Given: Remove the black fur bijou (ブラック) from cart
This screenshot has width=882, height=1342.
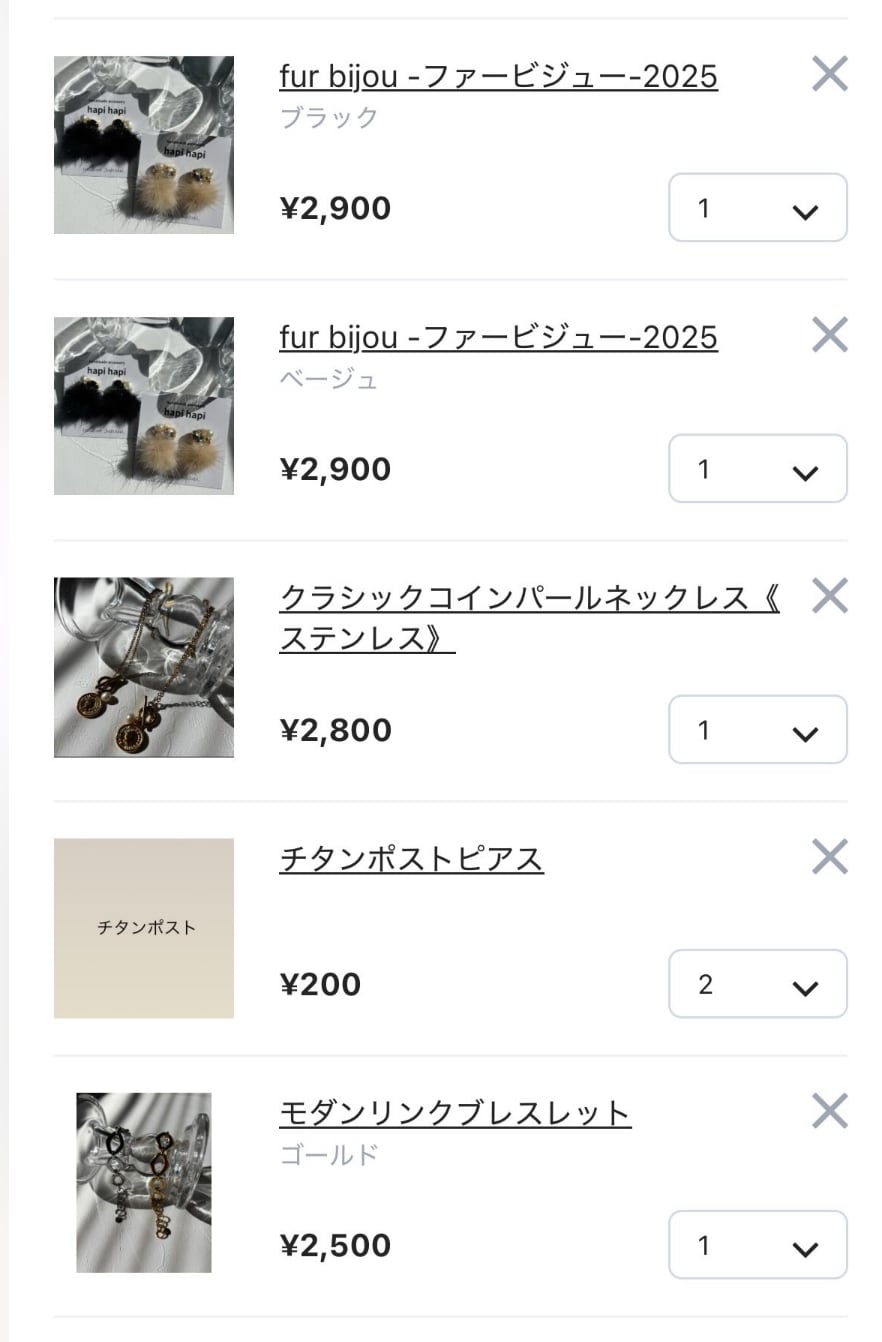Looking at the screenshot, I should point(829,74).
